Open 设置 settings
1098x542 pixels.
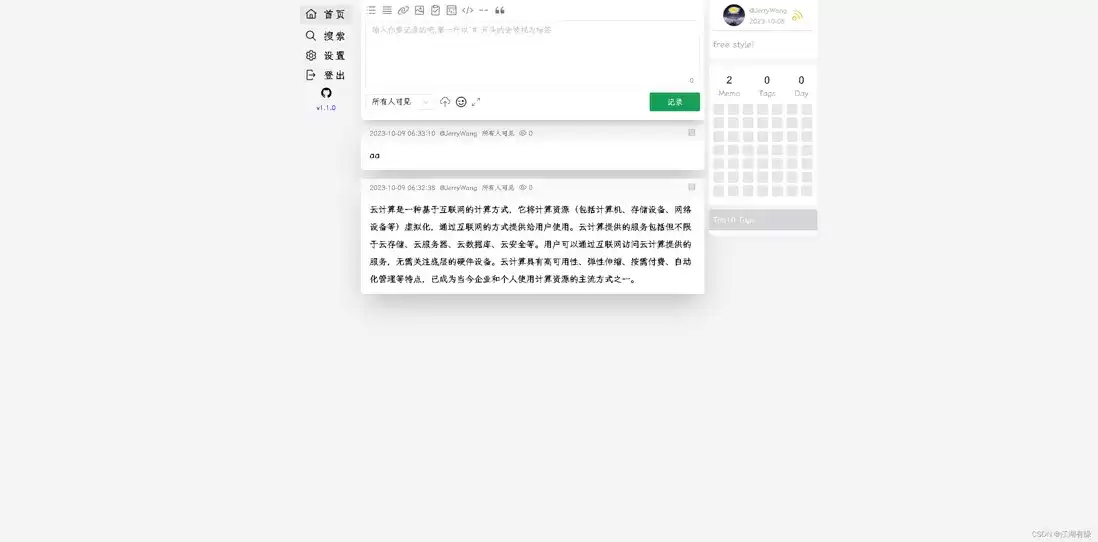[326, 55]
